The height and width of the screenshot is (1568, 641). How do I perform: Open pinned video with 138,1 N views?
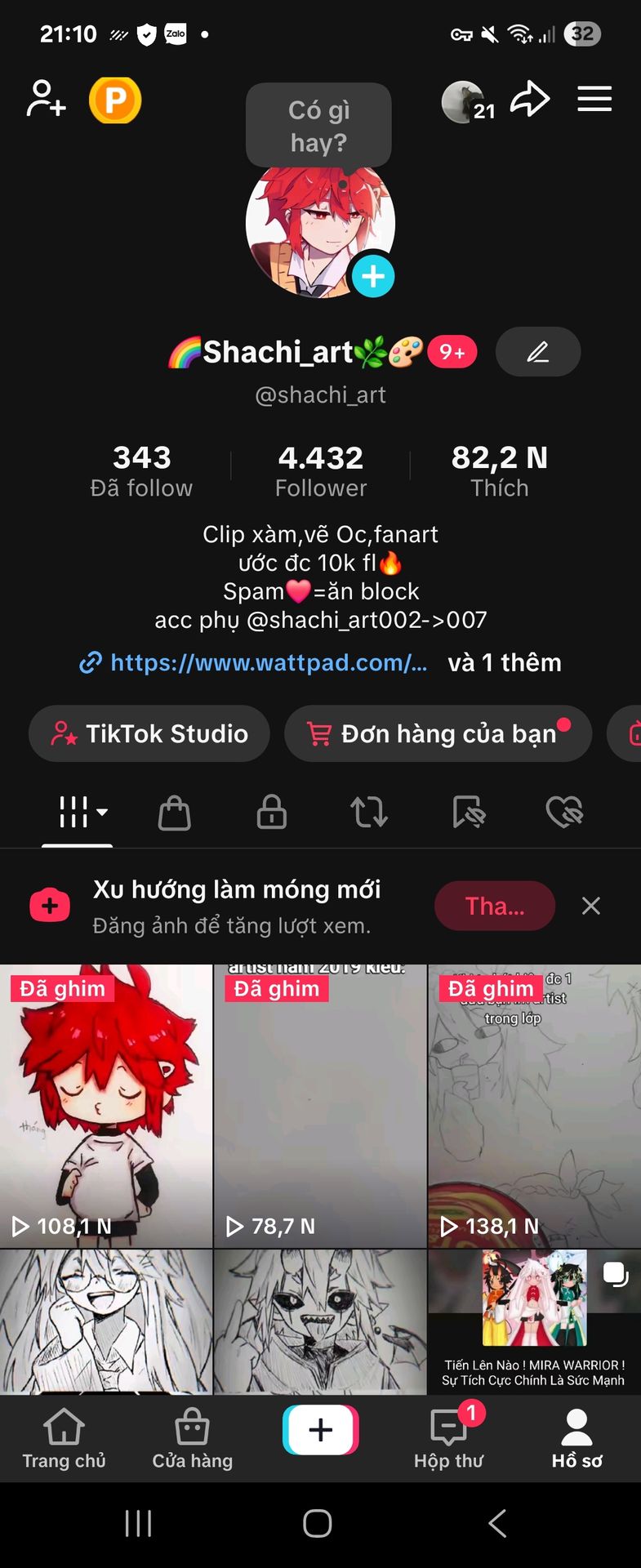[534, 1107]
